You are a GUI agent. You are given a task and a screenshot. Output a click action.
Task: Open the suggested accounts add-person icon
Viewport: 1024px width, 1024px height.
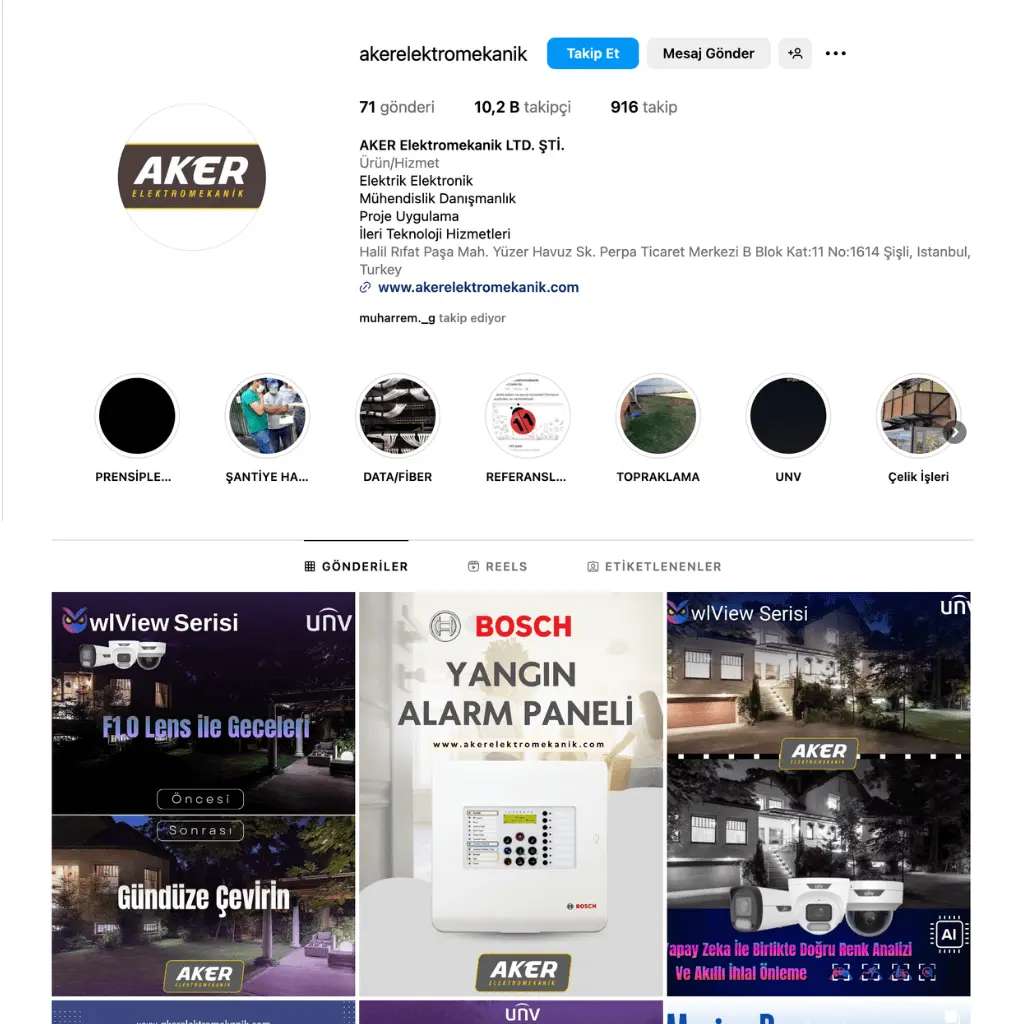click(x=795, y=54)
